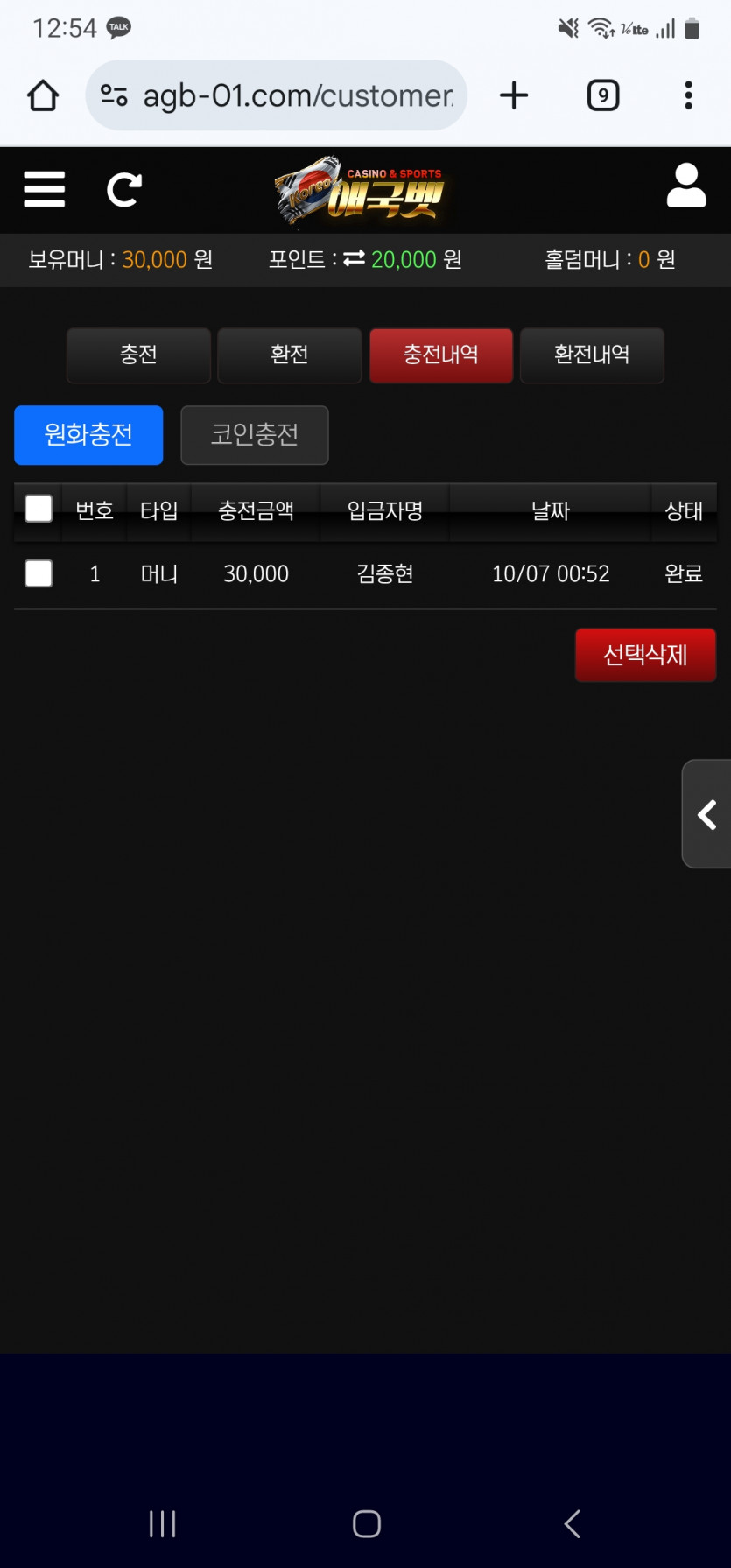Open the 충전내역 tab
The width and height of the screenshot is (731, 1568).
point(440,355)
